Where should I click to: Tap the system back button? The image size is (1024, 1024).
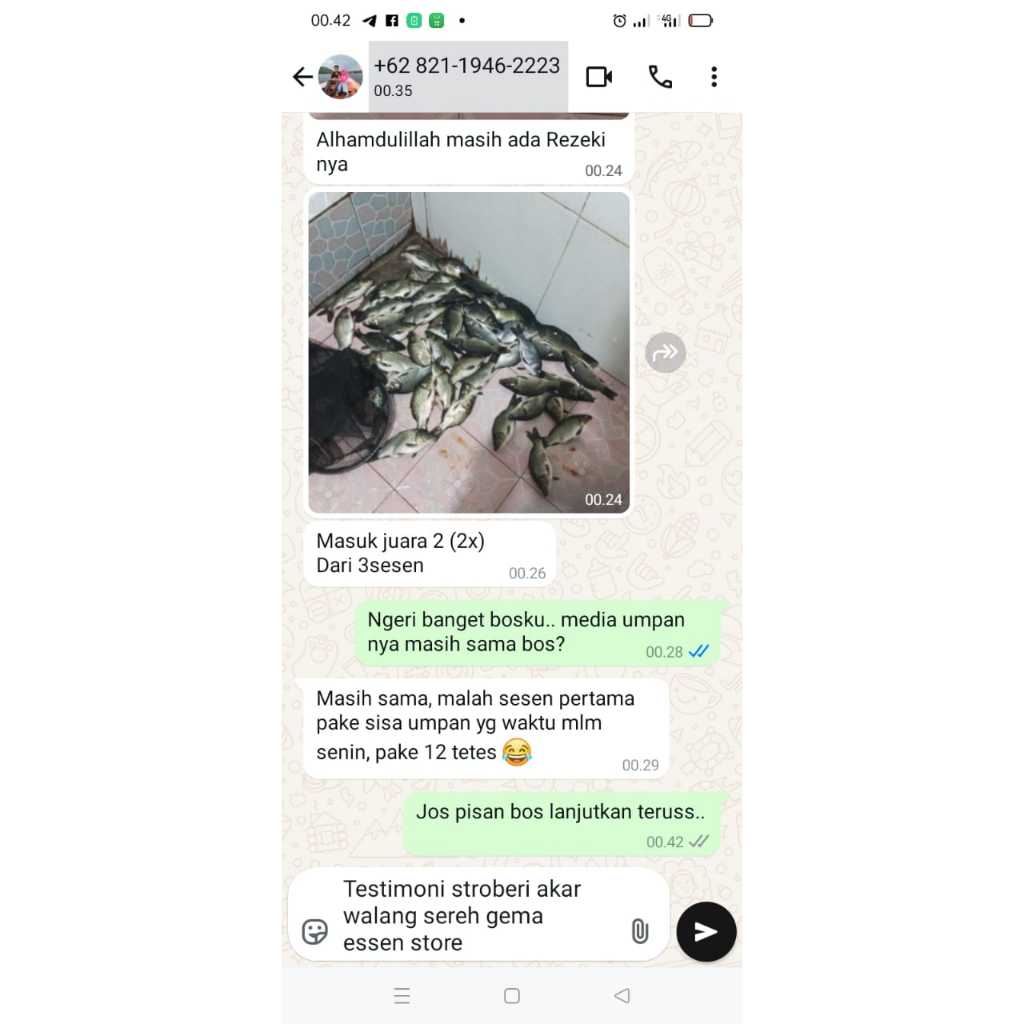622,996
